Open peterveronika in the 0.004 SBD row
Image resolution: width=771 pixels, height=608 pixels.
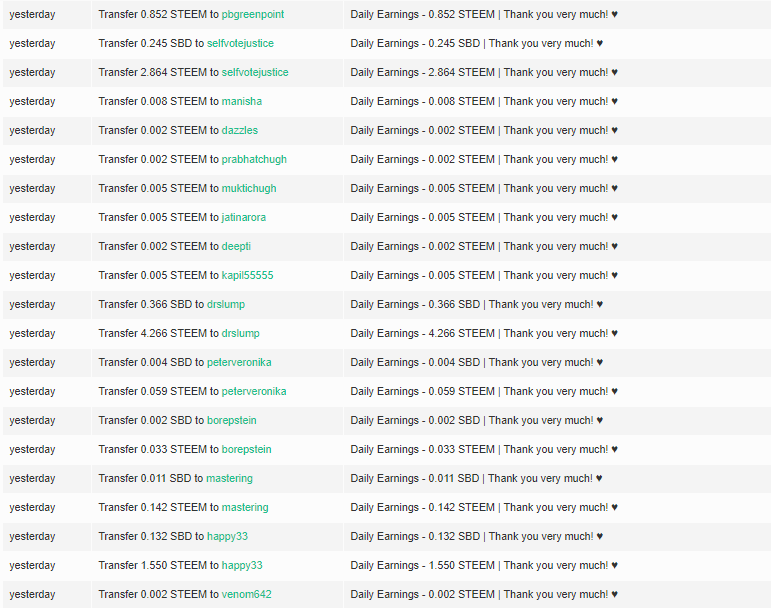239,362
